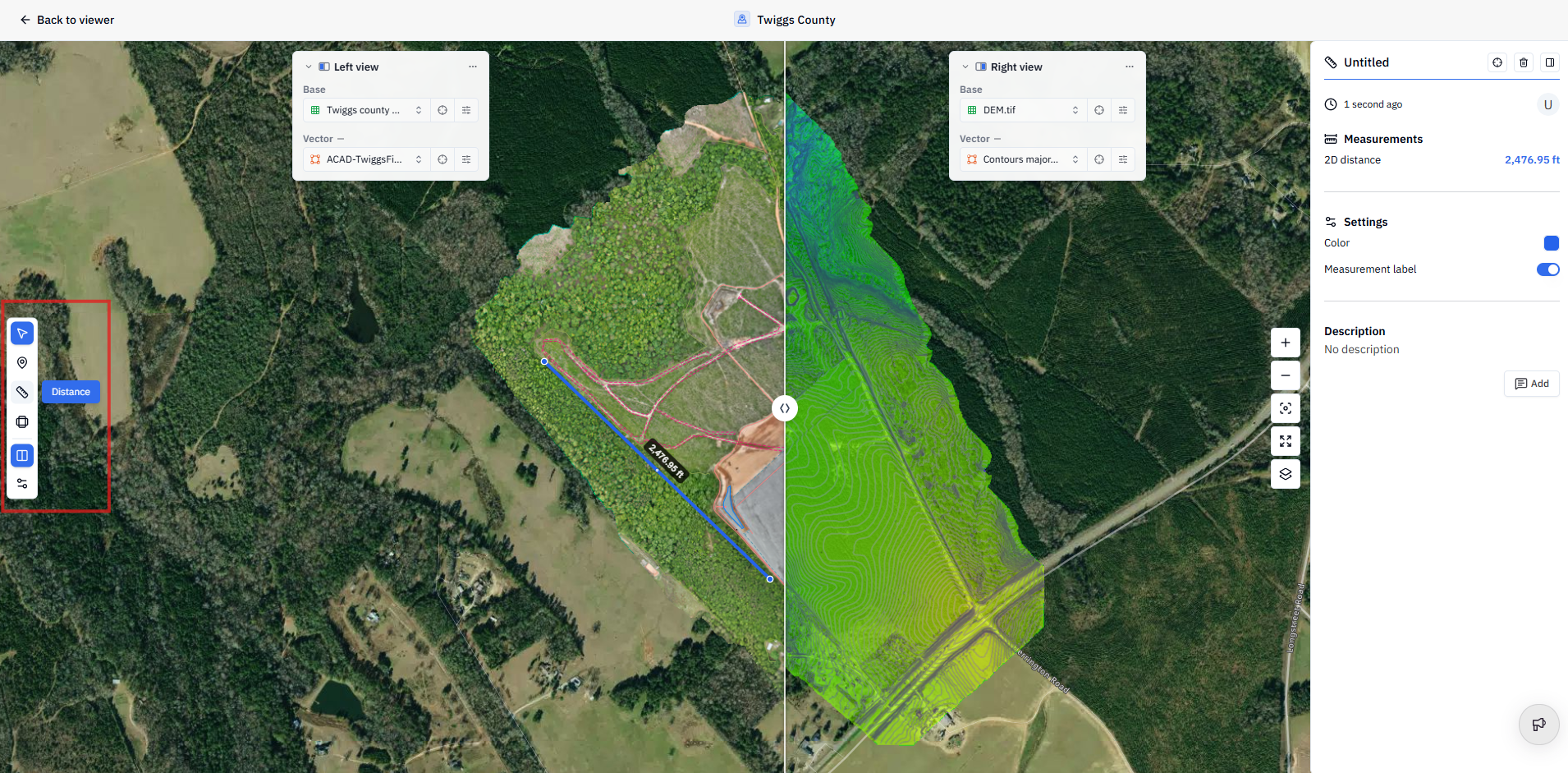Add a description
Screen dimensions: 1568x773
coord(1532,384)
